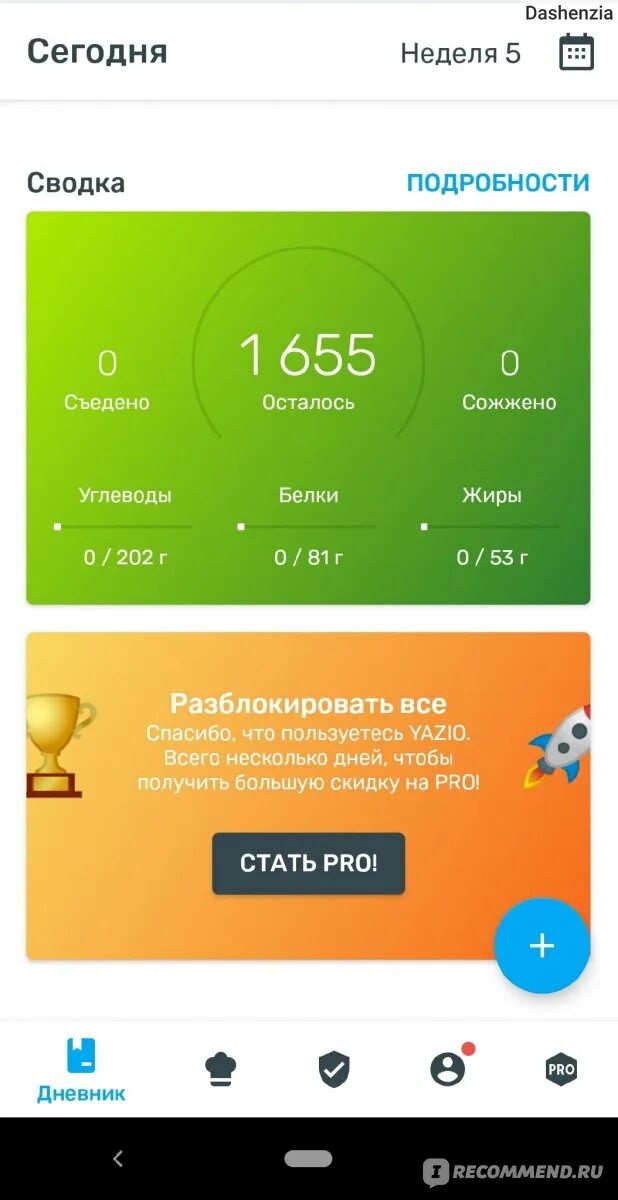Tap the system home pill
The width and height of the screenshot is (618, 1200).
308,1159
